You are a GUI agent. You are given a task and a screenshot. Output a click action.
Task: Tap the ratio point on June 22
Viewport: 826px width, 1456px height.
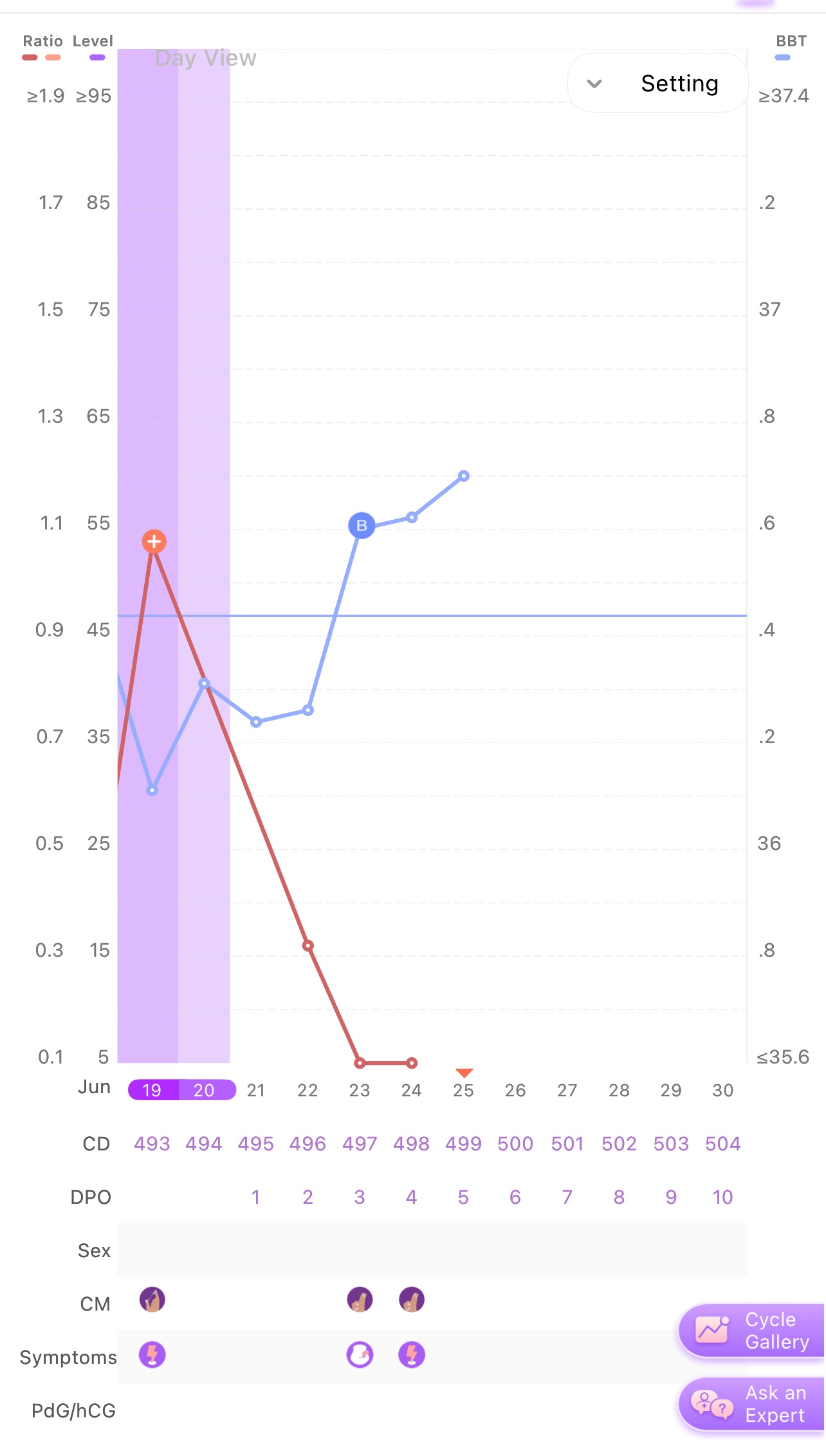coord(308,946)
